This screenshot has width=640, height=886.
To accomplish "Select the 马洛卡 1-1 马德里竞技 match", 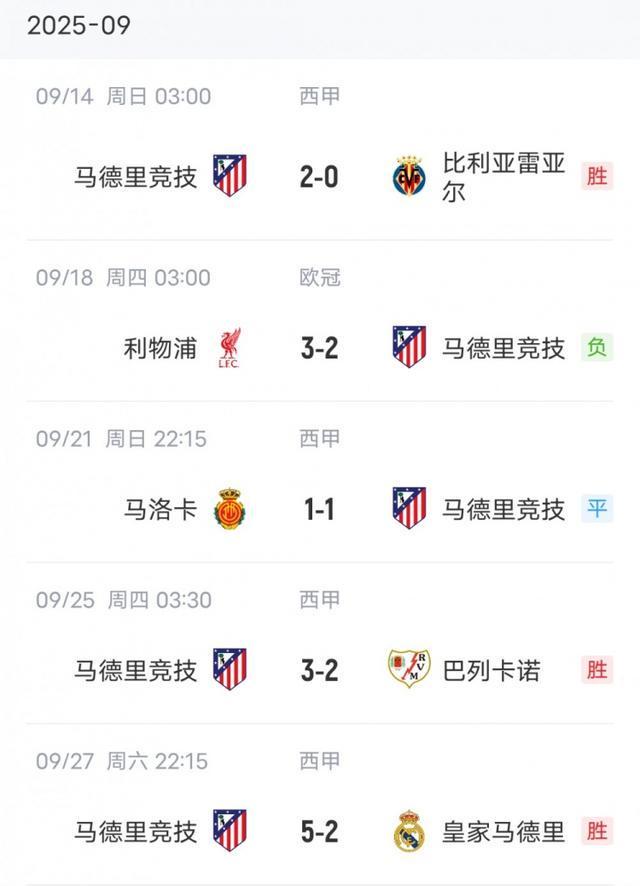I will click(319, 509).
